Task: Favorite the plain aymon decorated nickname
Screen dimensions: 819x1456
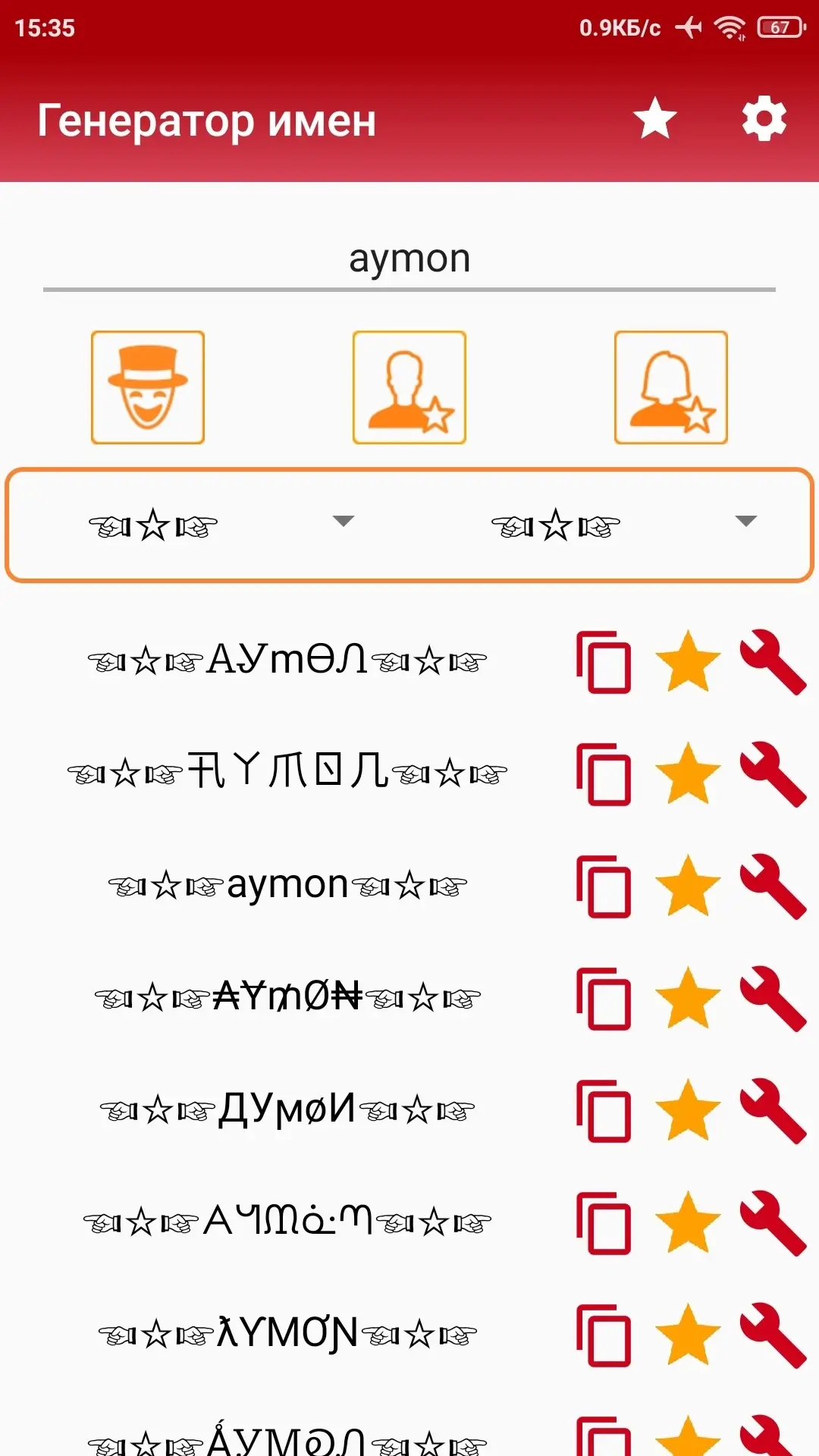Action: [x=688, y=885]
